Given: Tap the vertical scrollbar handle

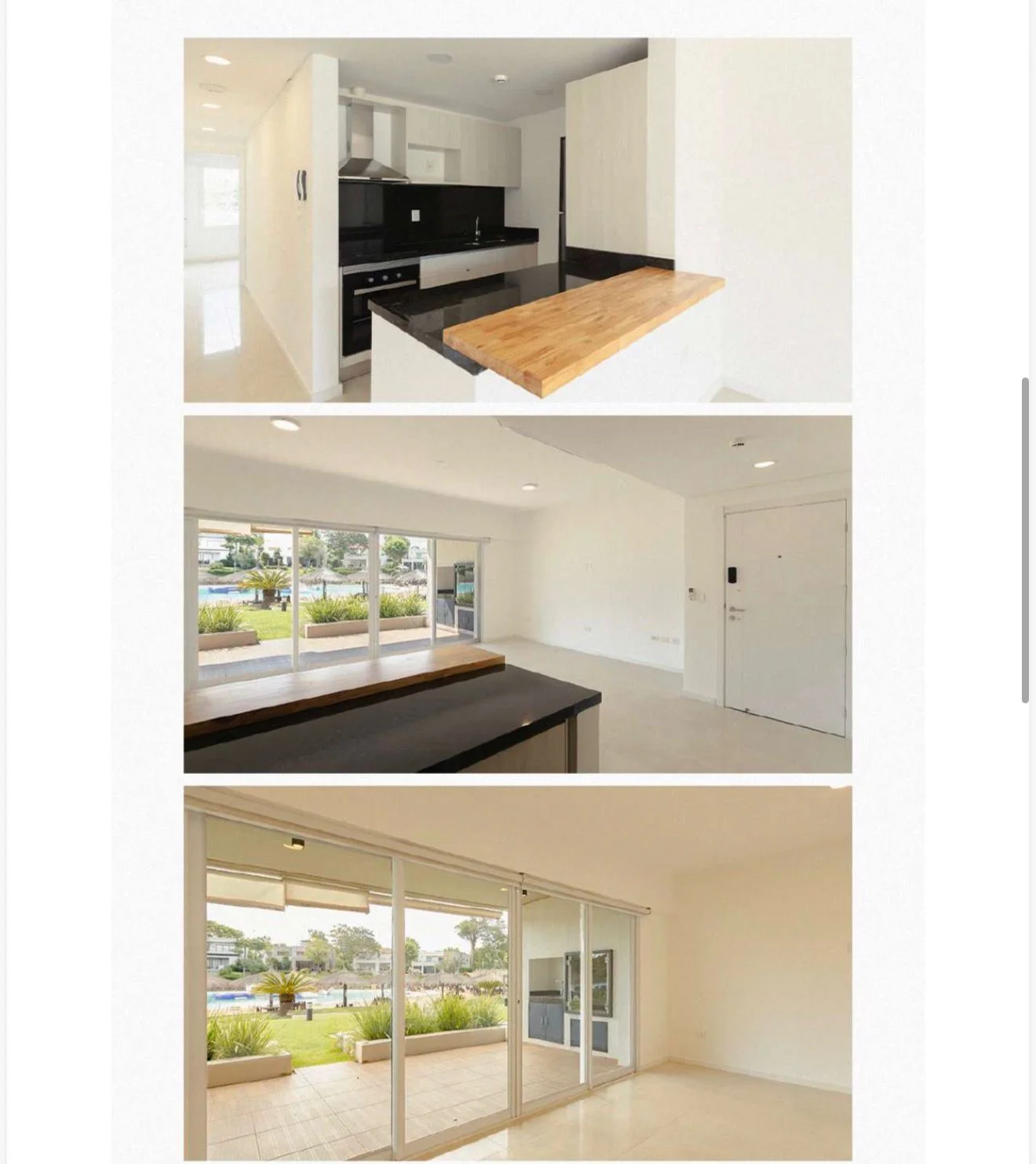Looking at the screenshot, I should point(1025,540).
